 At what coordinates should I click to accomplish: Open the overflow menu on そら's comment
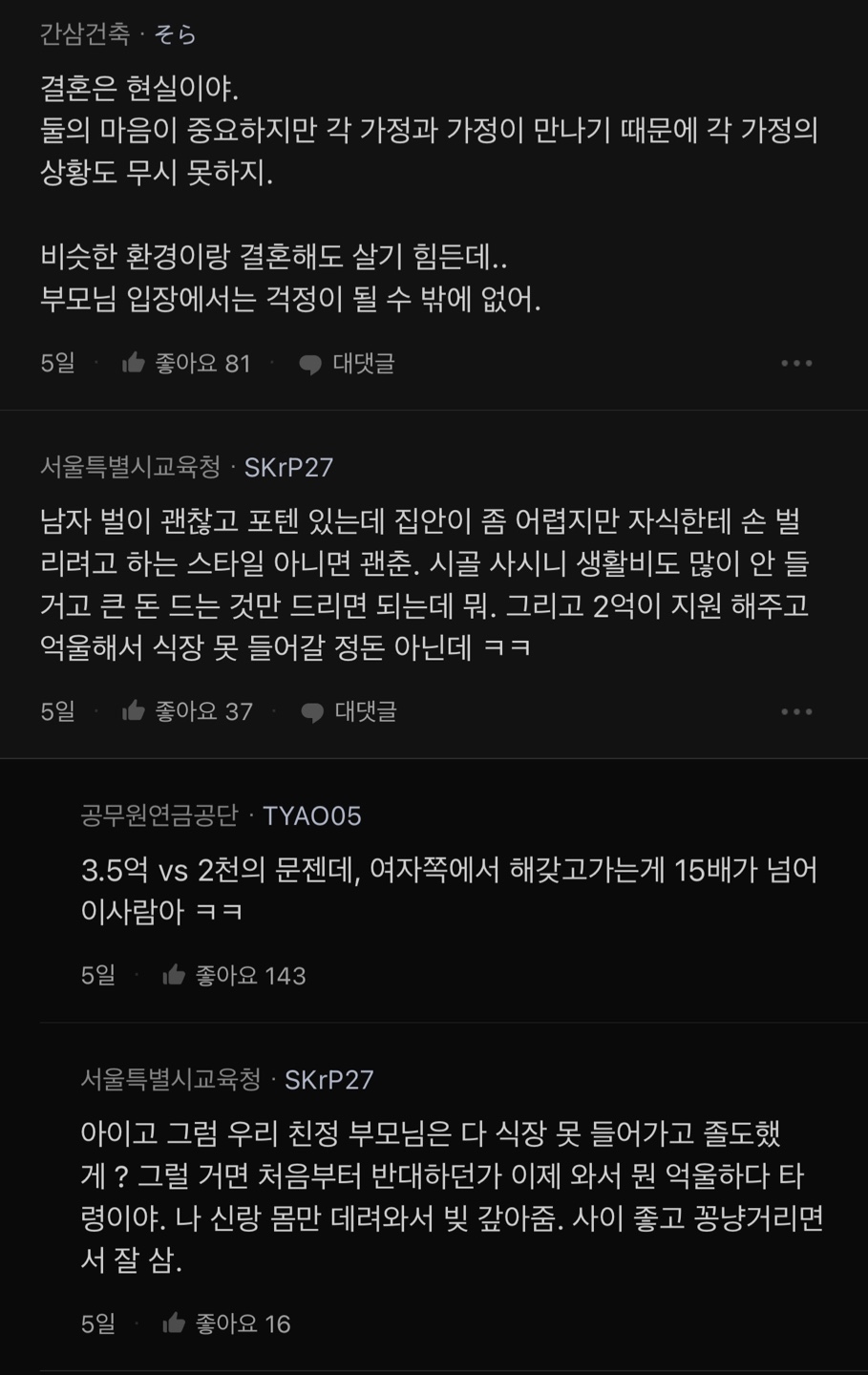[796, 363]
